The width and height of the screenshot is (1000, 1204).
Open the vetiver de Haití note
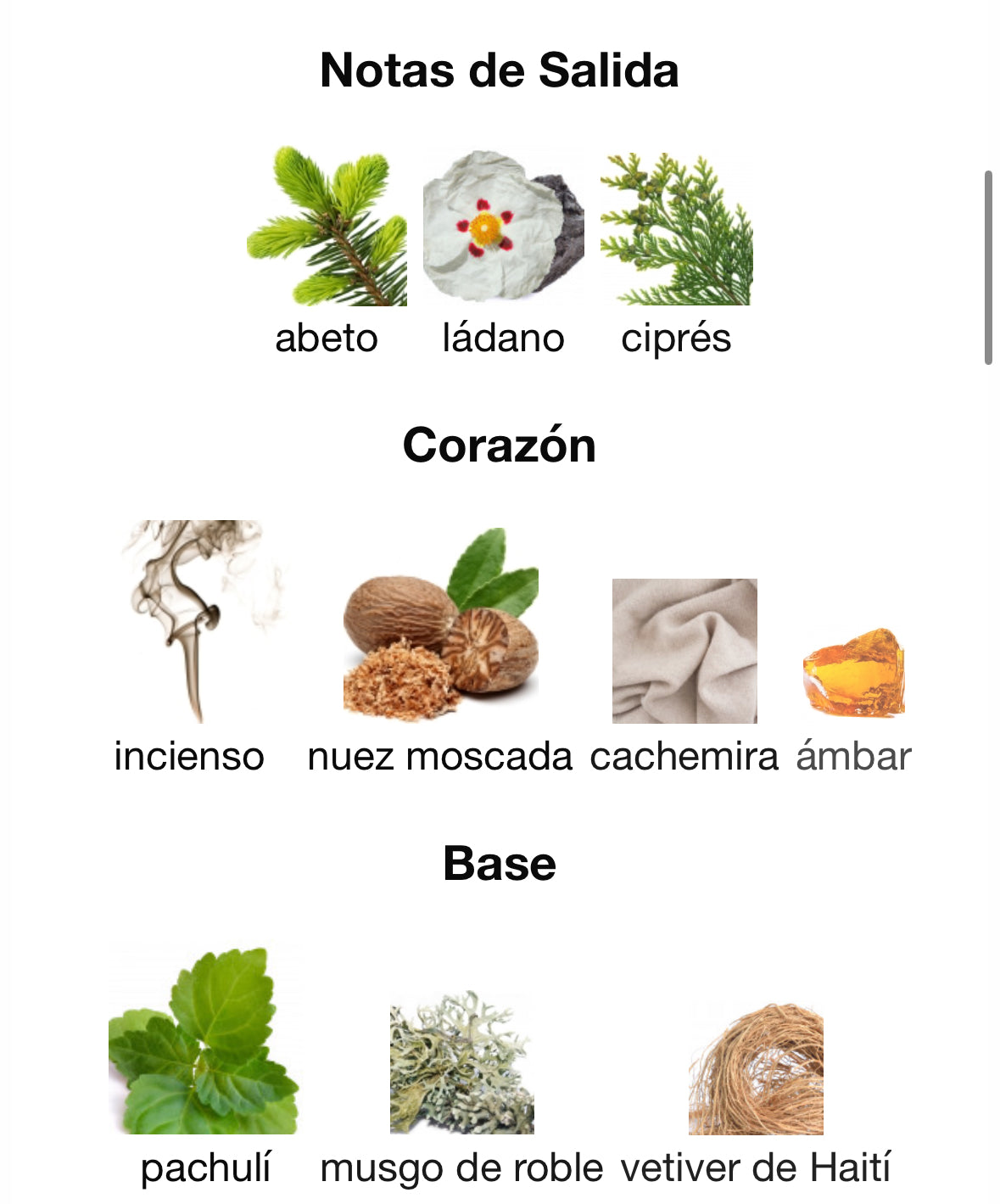tap(756, 1069)
